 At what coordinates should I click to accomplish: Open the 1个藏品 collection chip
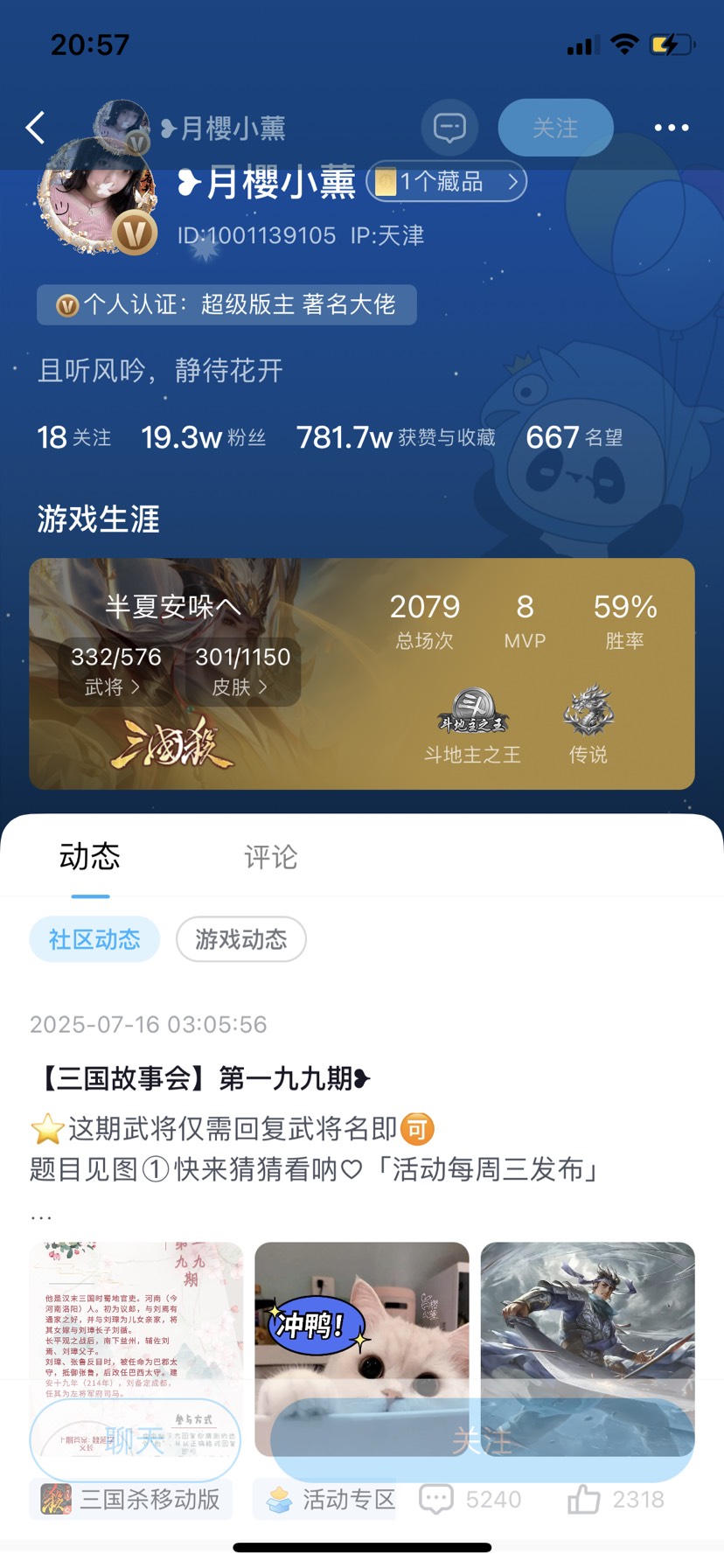pyautogui.click(x=447, y=182)
